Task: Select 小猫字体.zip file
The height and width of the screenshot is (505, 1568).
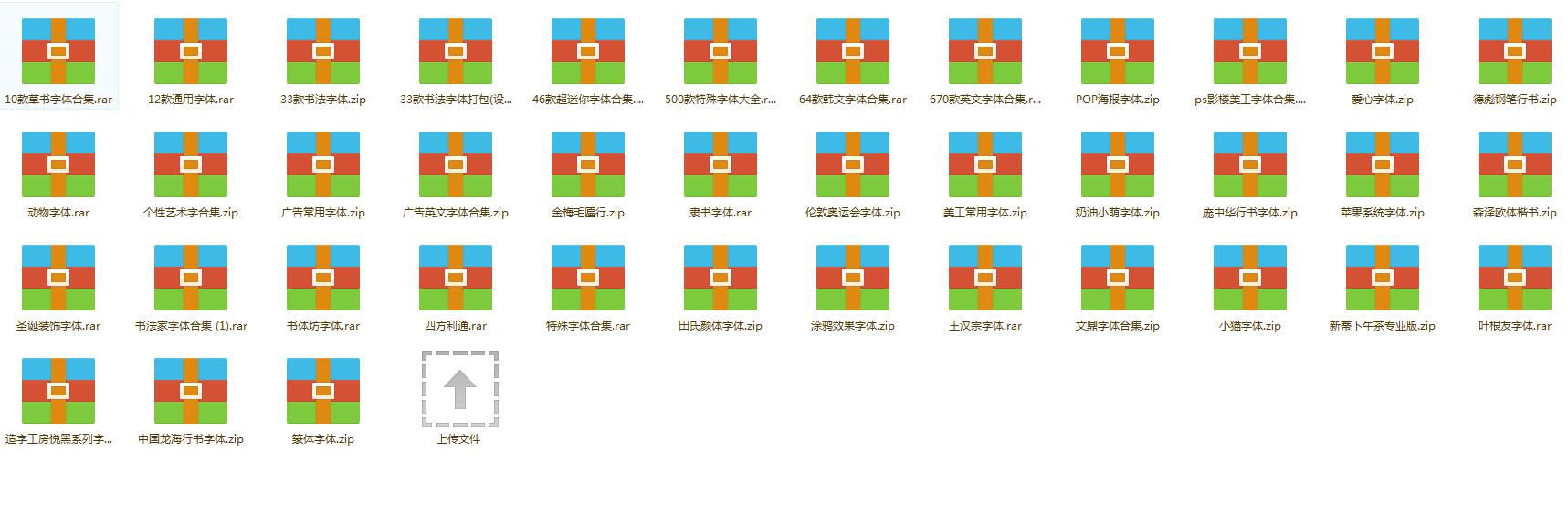Action: click(x=1250, y=279)
